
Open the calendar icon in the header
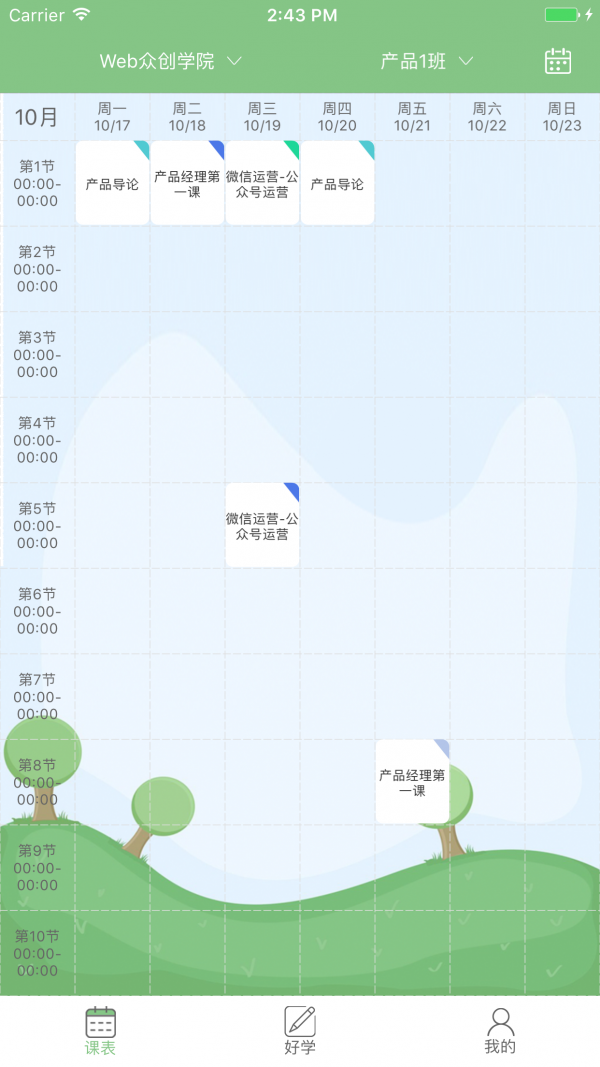click(x=558, y=61)
